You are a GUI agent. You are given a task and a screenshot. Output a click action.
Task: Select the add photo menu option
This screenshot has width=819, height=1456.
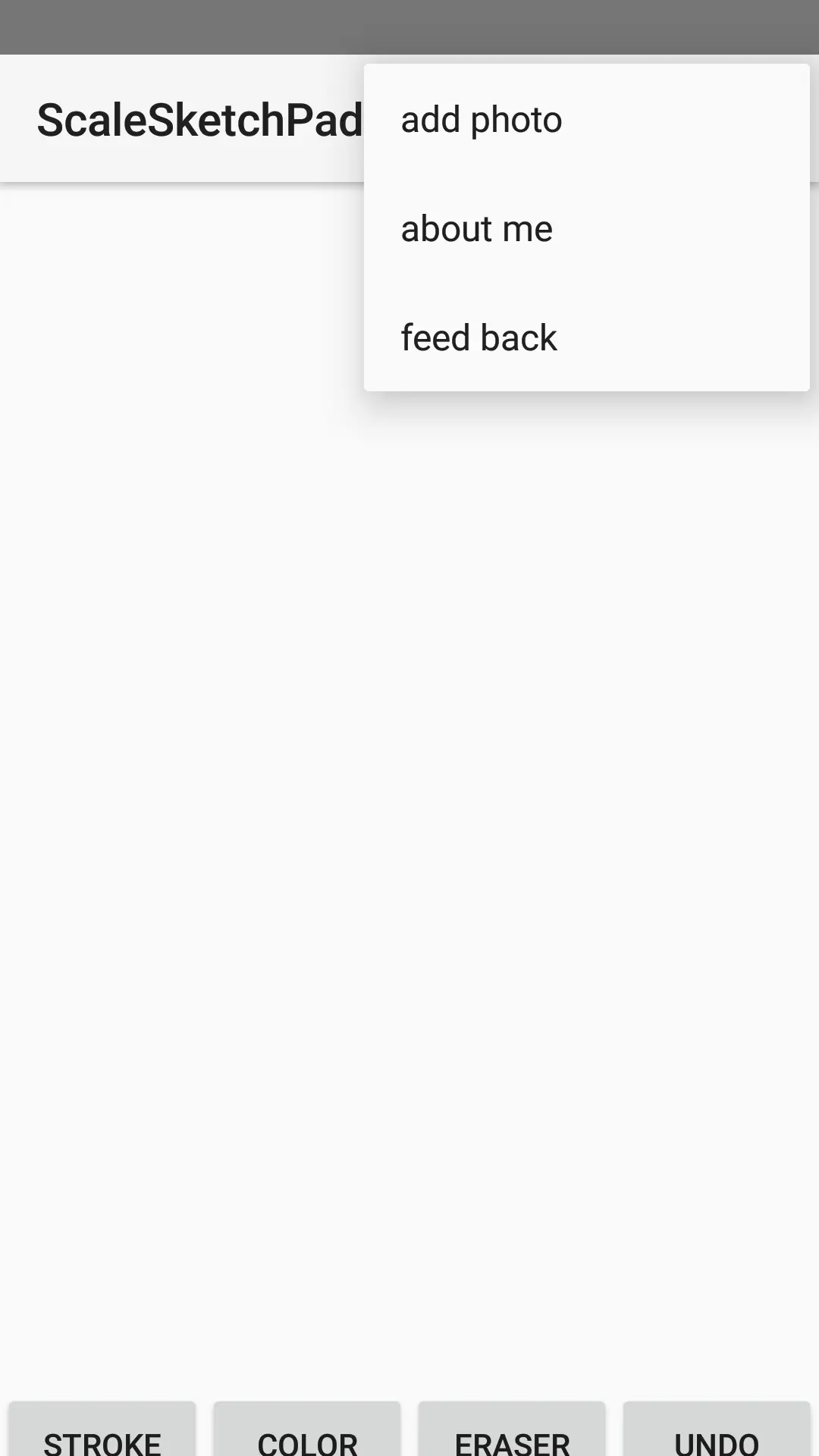click(585, 120)
